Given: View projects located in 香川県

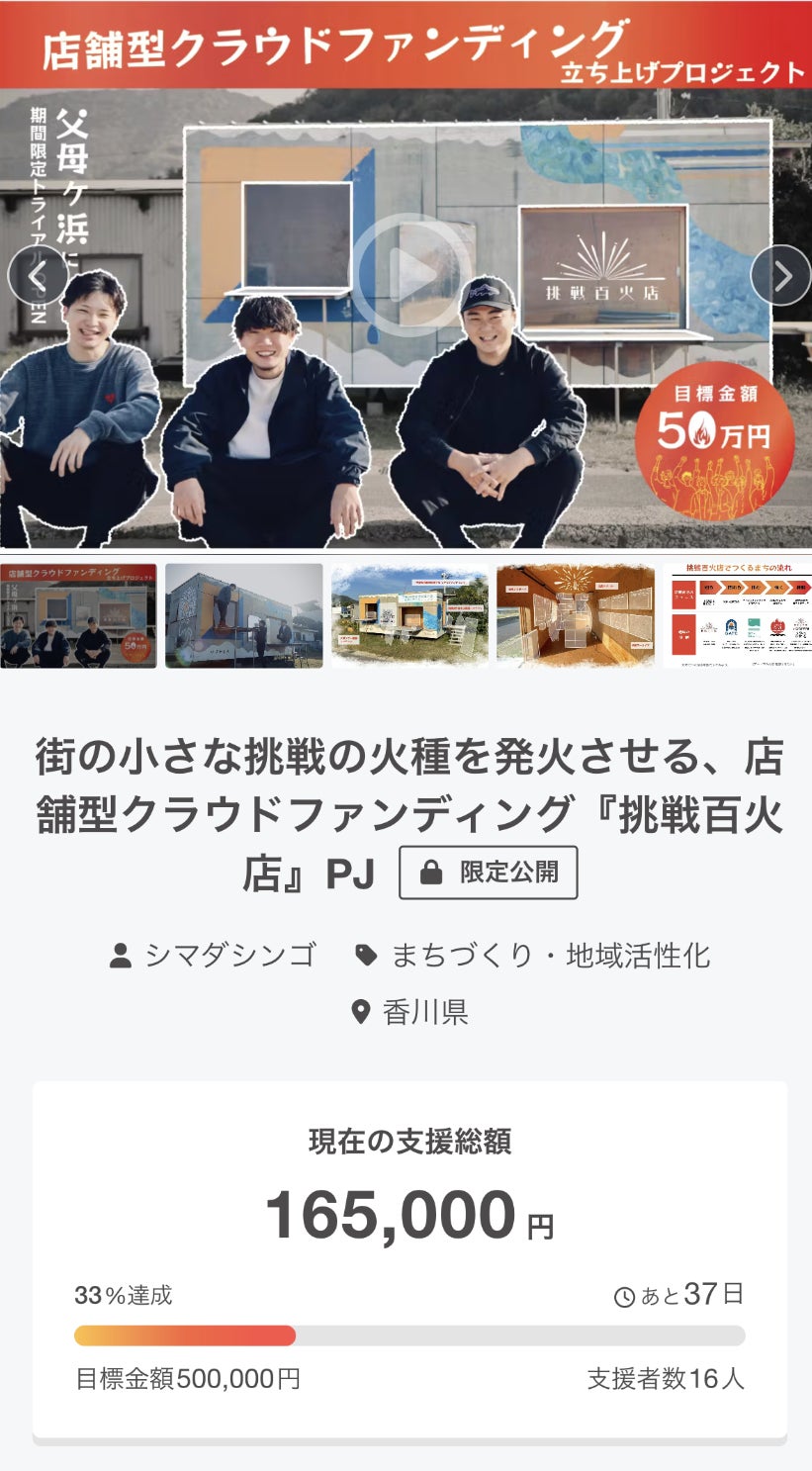Looking at the screenshot, I should click(424, 1013).
